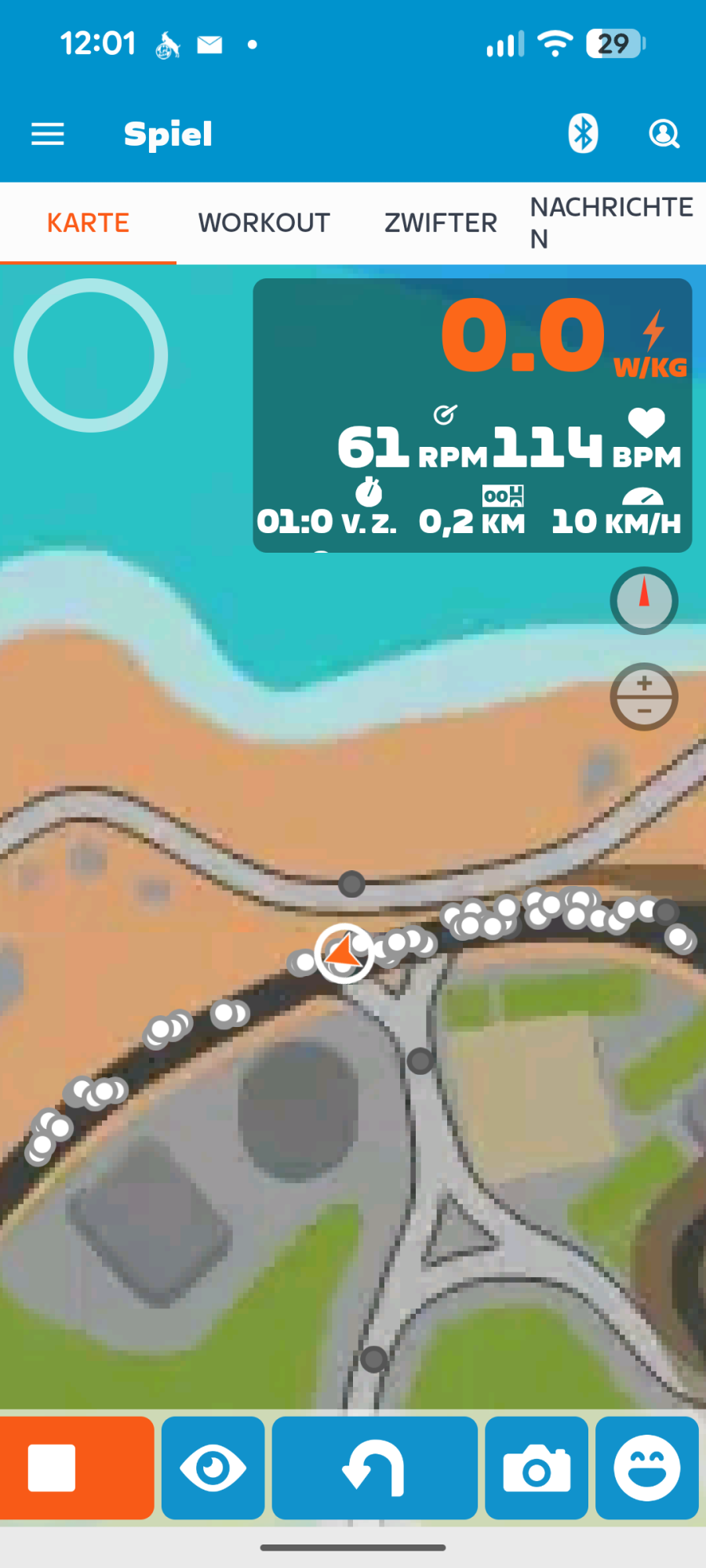The height and width of the screenshot is (1568, 706).
Task: Make a U-turn with the arrow button
Action: (x=374, y=1468)
